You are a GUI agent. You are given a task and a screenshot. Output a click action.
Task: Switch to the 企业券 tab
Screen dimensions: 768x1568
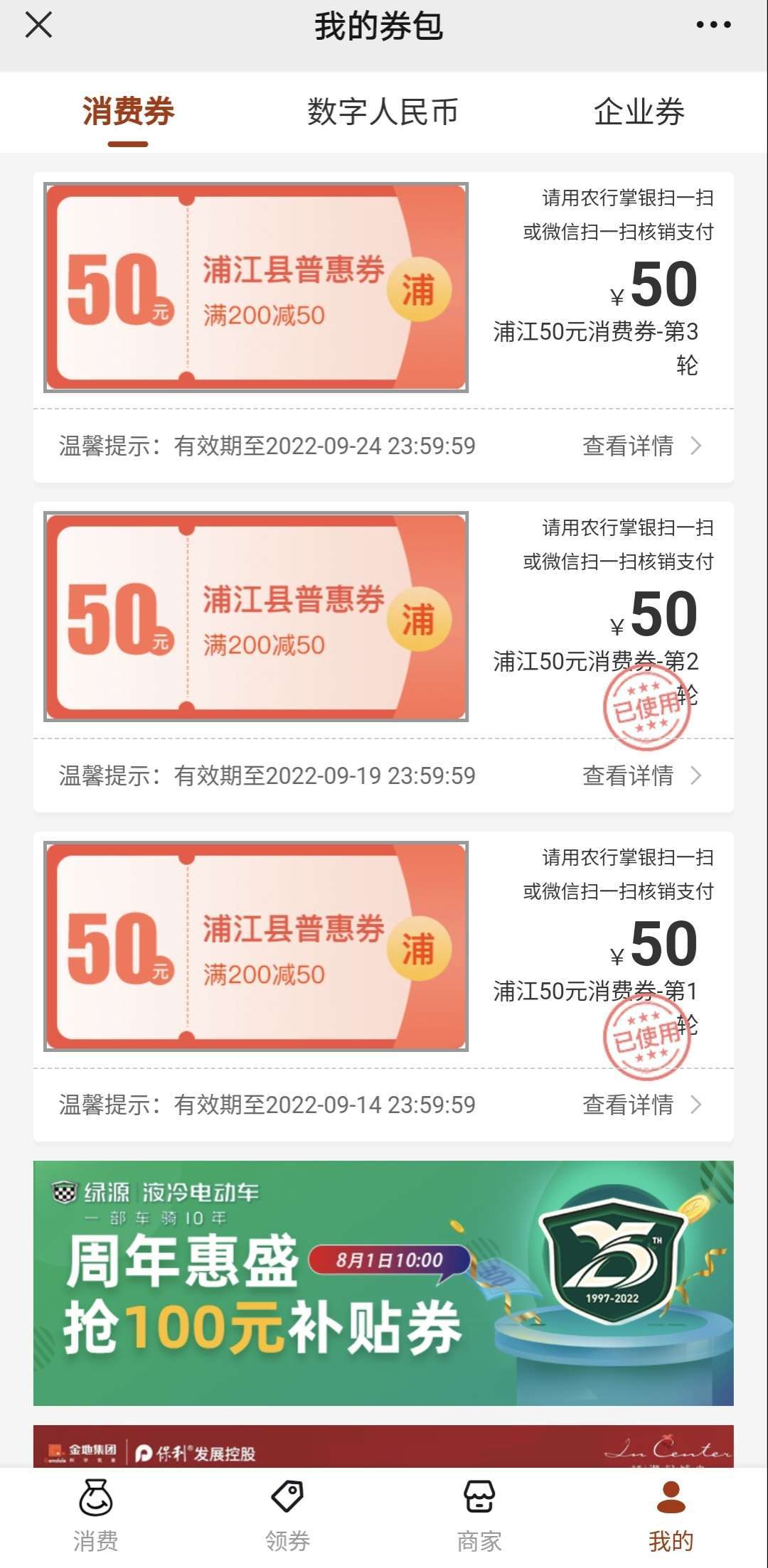(x=639, y=112)
